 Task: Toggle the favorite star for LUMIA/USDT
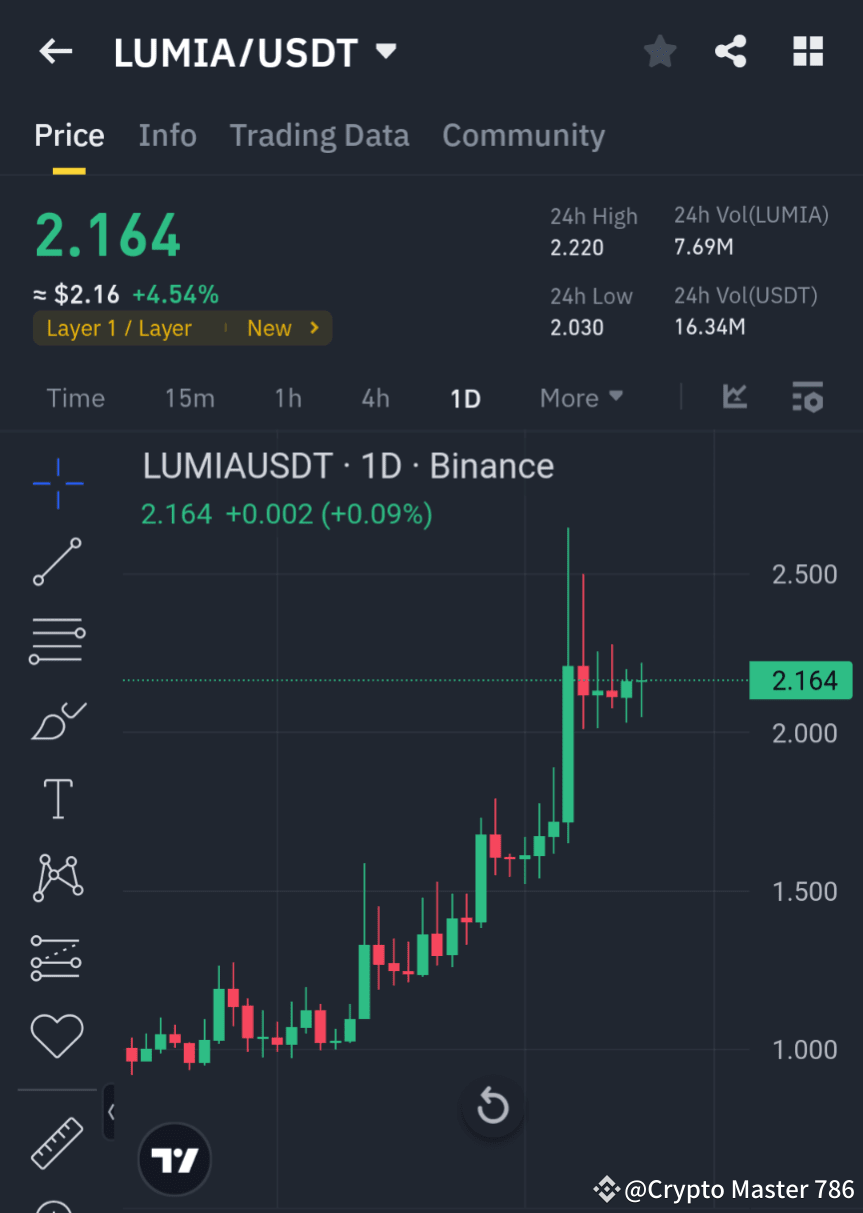coord(659,51)
